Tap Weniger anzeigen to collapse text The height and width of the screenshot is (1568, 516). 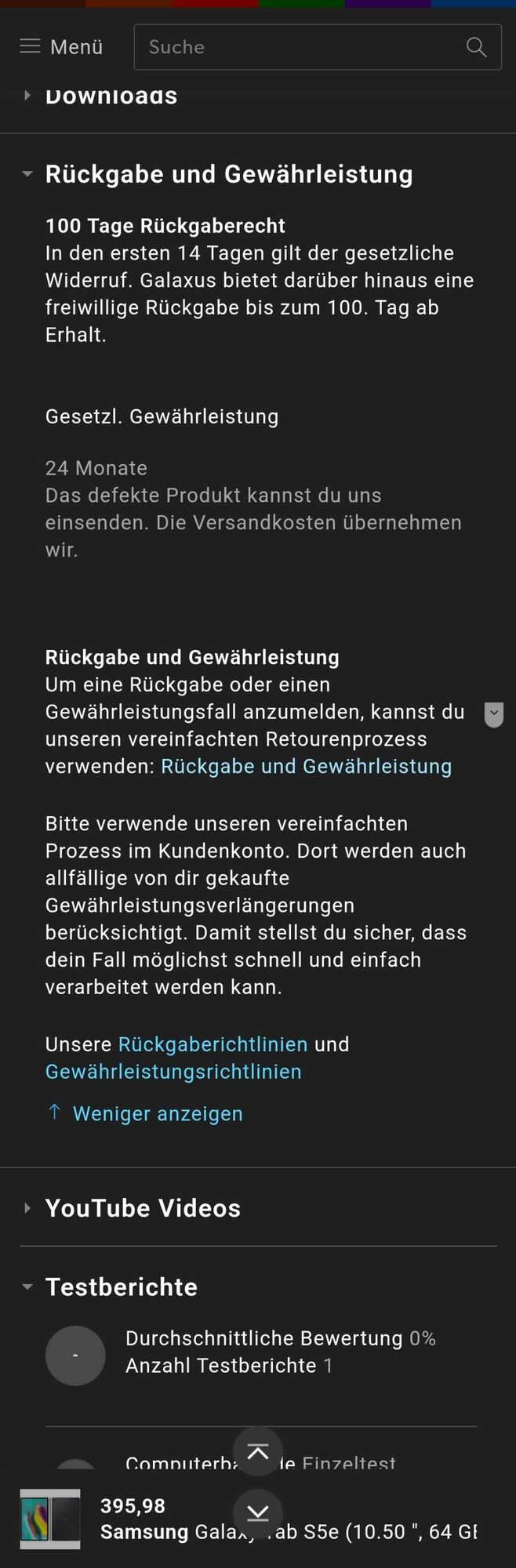coord(157,1113)
